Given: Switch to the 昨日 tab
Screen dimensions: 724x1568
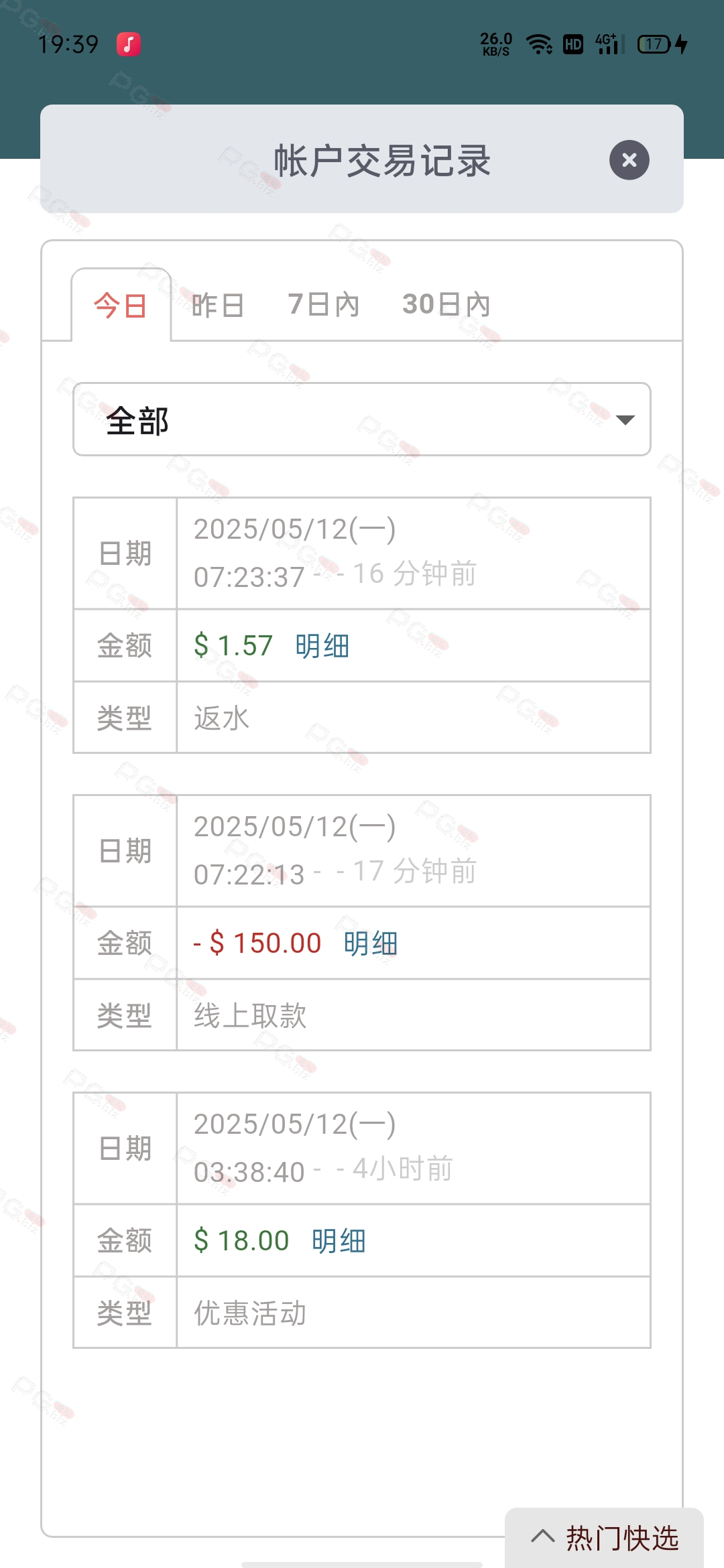Looking at the screenshot, I should coord(218,305).
